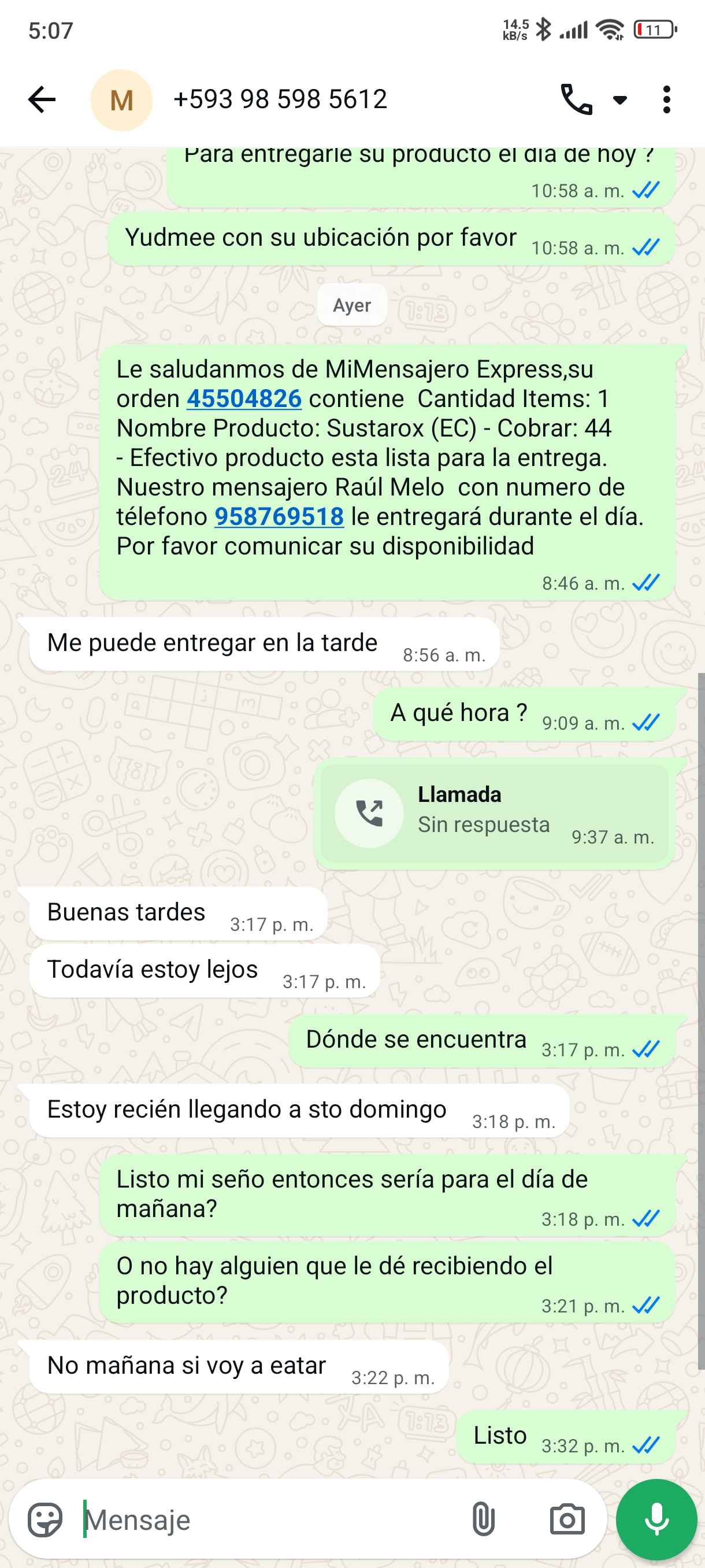Open contact info for +593 98 598 5612
The width and height of the screenshot is (705, 1568).
(x=280, y=99)
